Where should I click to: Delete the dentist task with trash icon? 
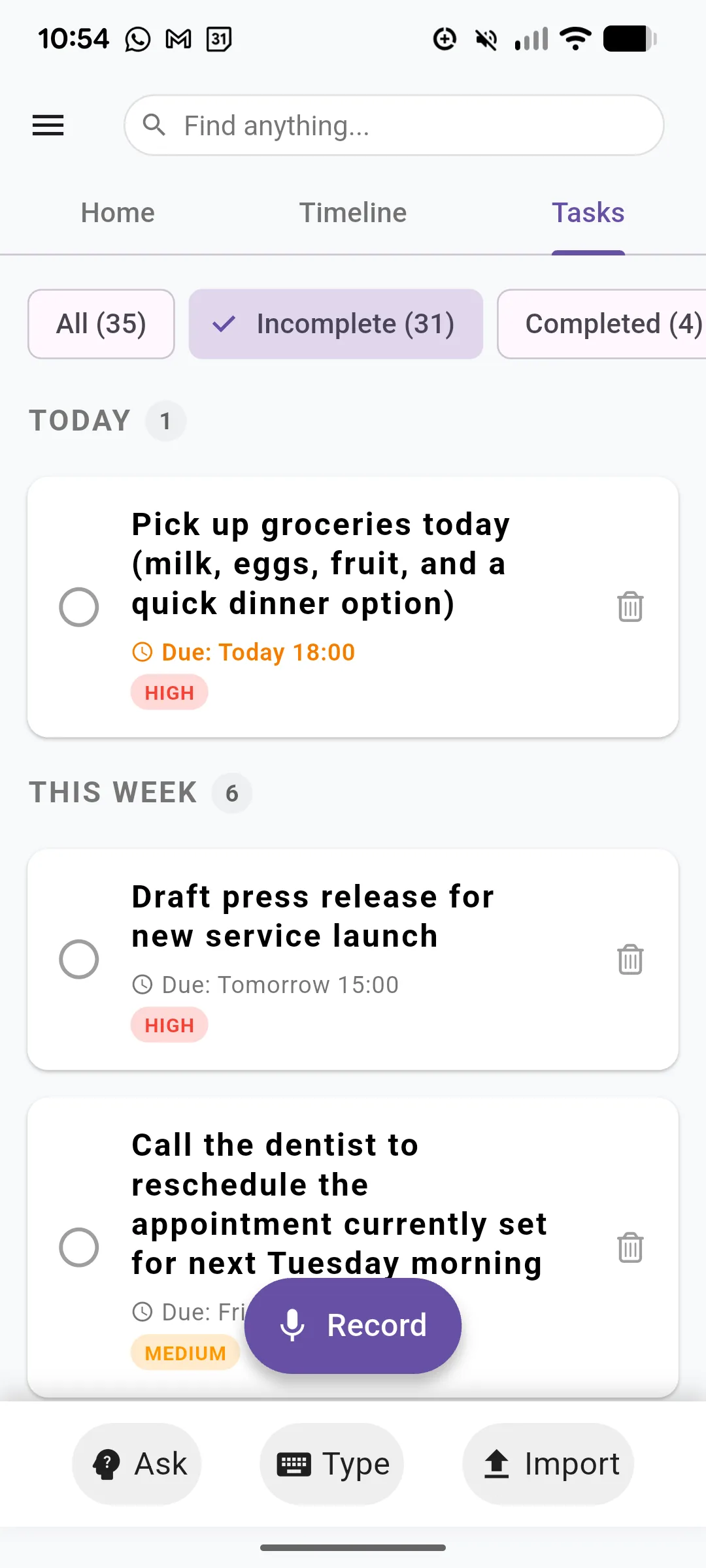click(630, 1247)
